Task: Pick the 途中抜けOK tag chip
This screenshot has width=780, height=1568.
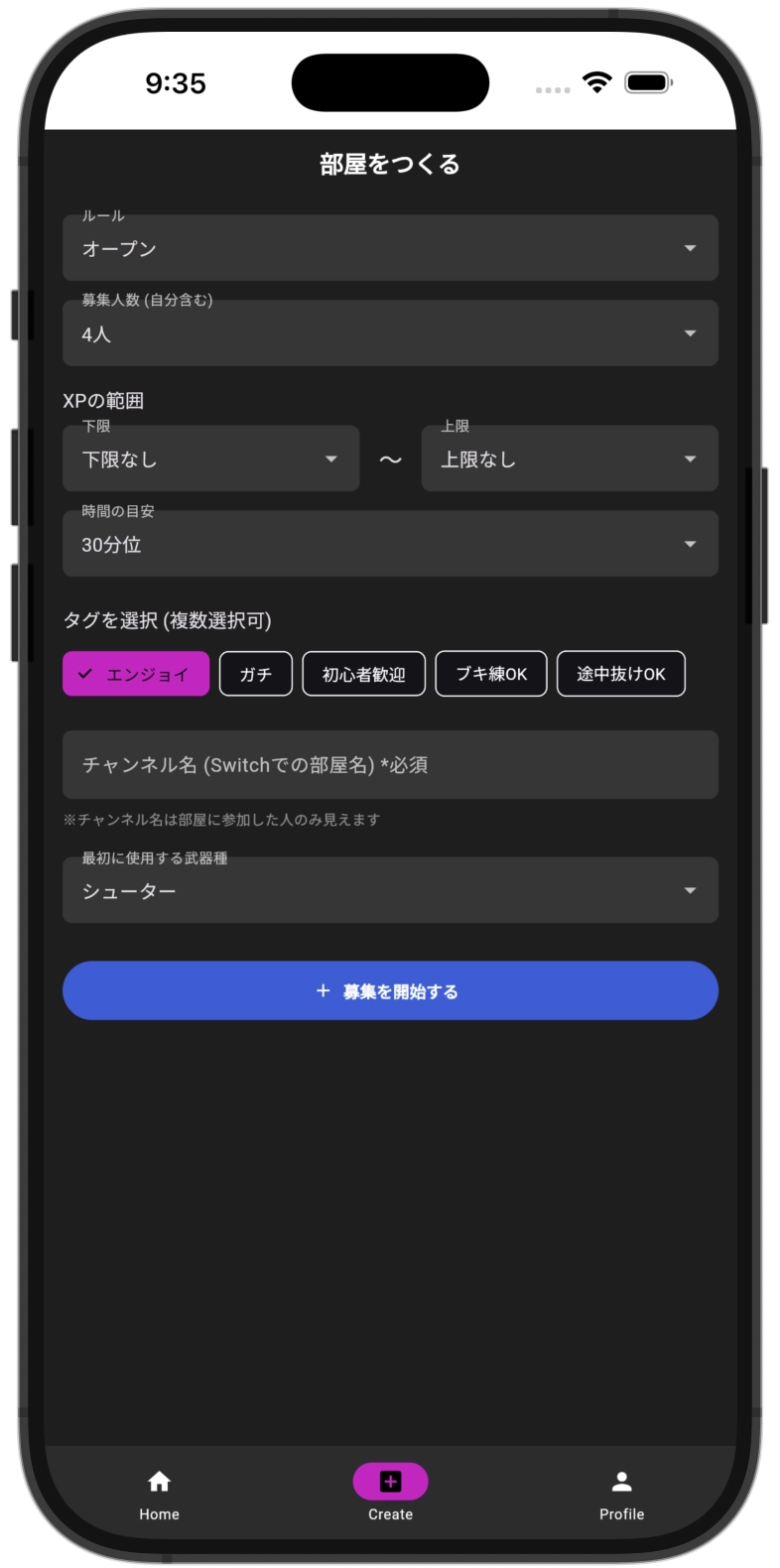Action: [620, 674]
